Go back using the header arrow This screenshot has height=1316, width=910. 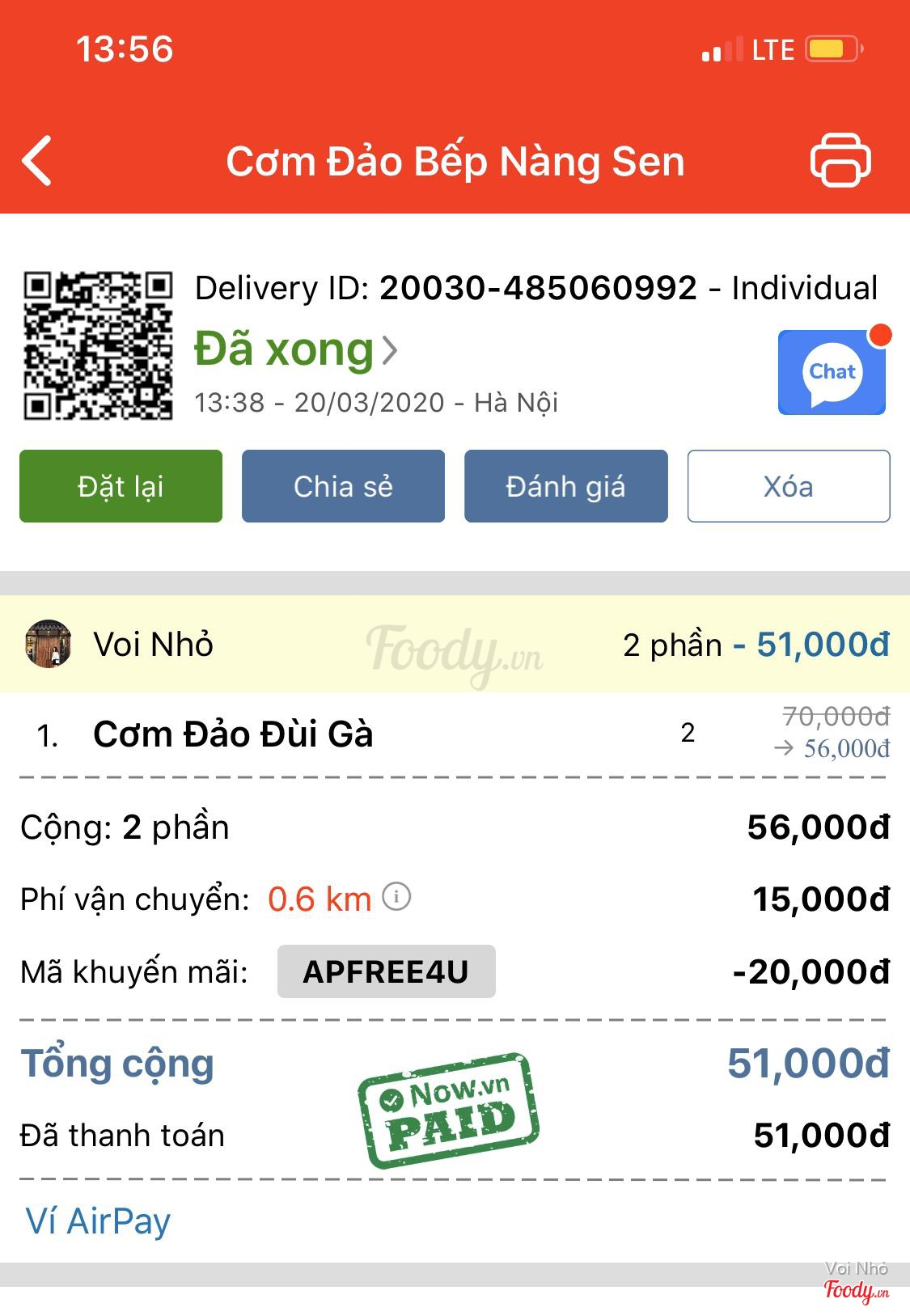coord(38,160)
